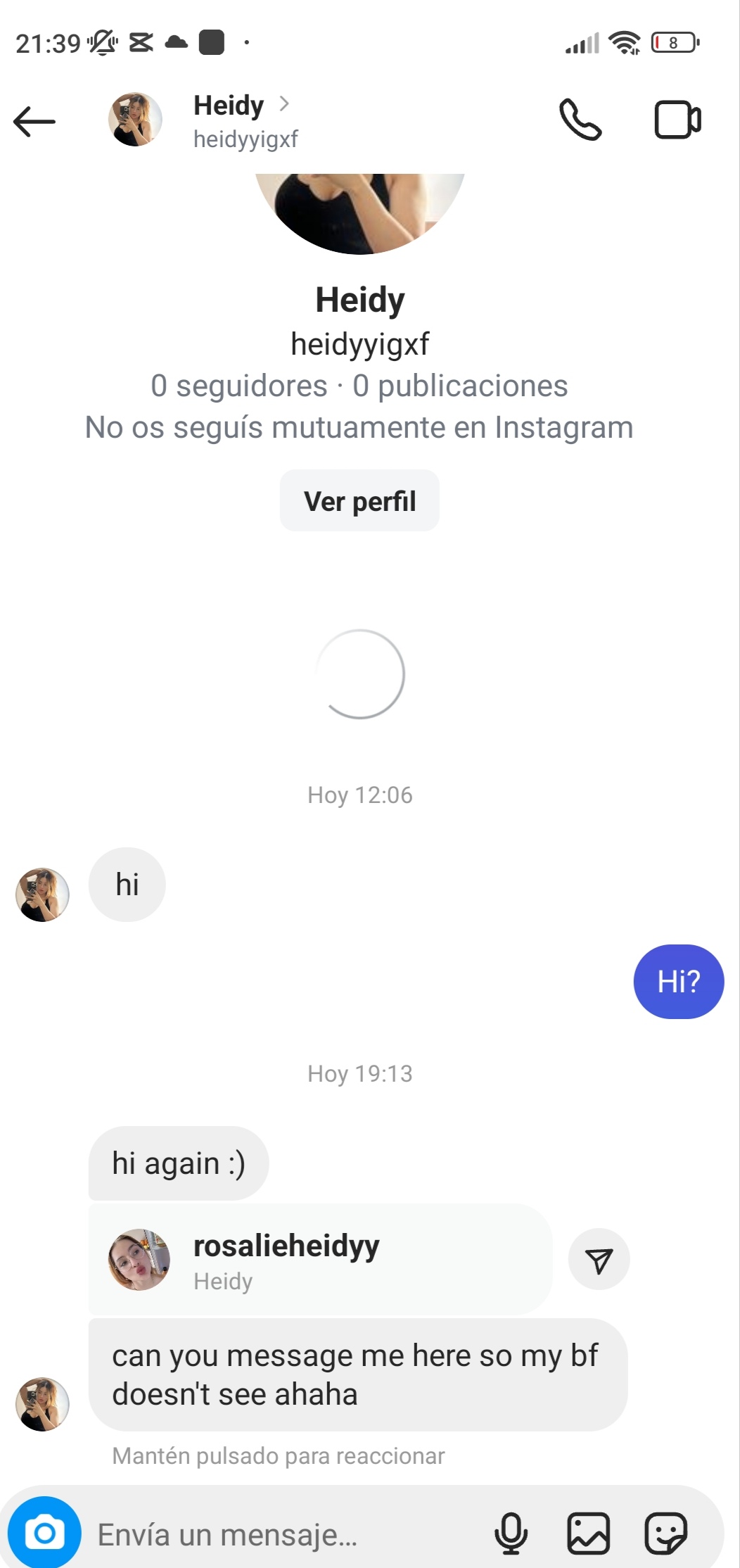Expand the chevron next to Heidy's name

click(286, 104)
